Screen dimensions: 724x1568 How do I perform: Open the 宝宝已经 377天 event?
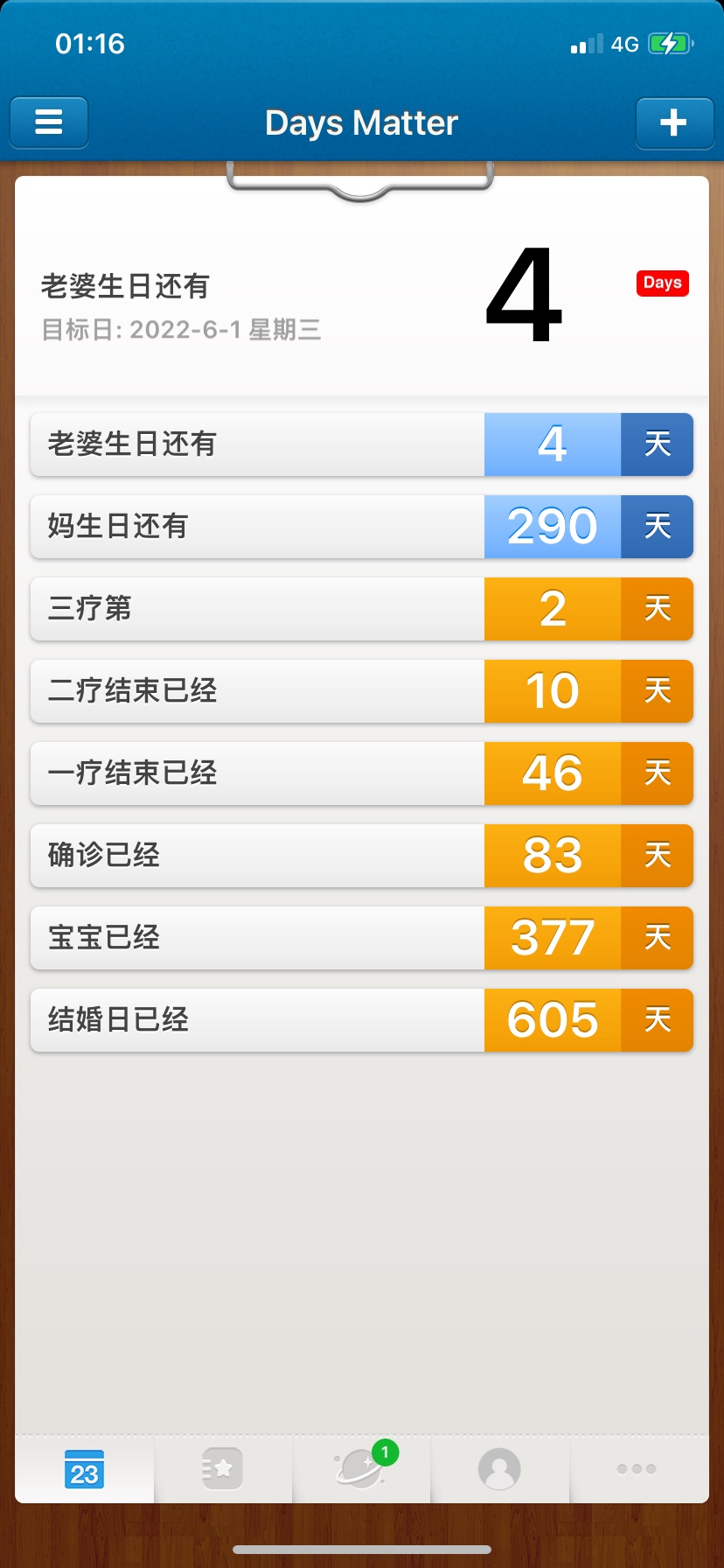(x=361, y=938)
